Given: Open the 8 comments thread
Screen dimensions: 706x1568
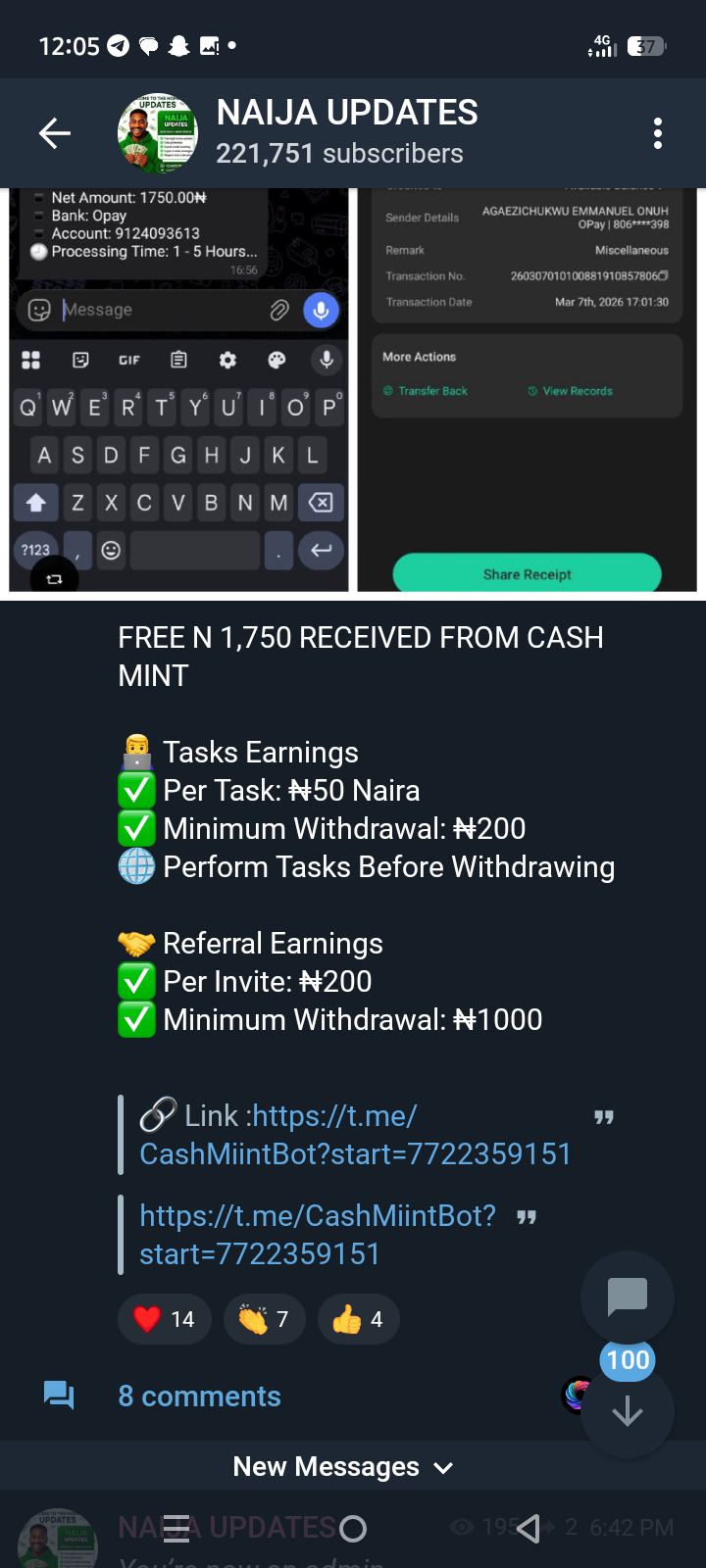Looking at the screenshot, I should 199,1396.
